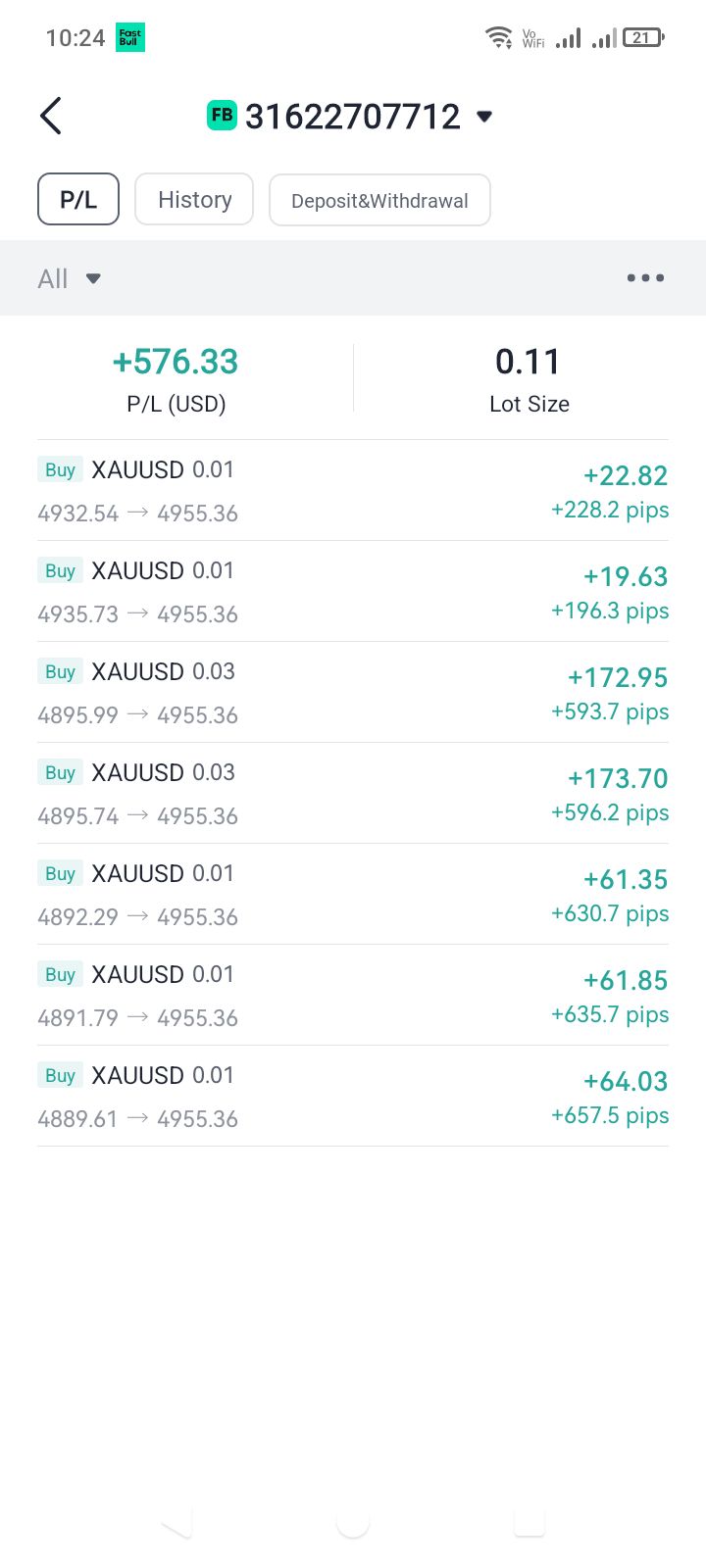706x1568 pixels.
Task: Go back using the top-left arrow
Action: click(x=51, y=116)
